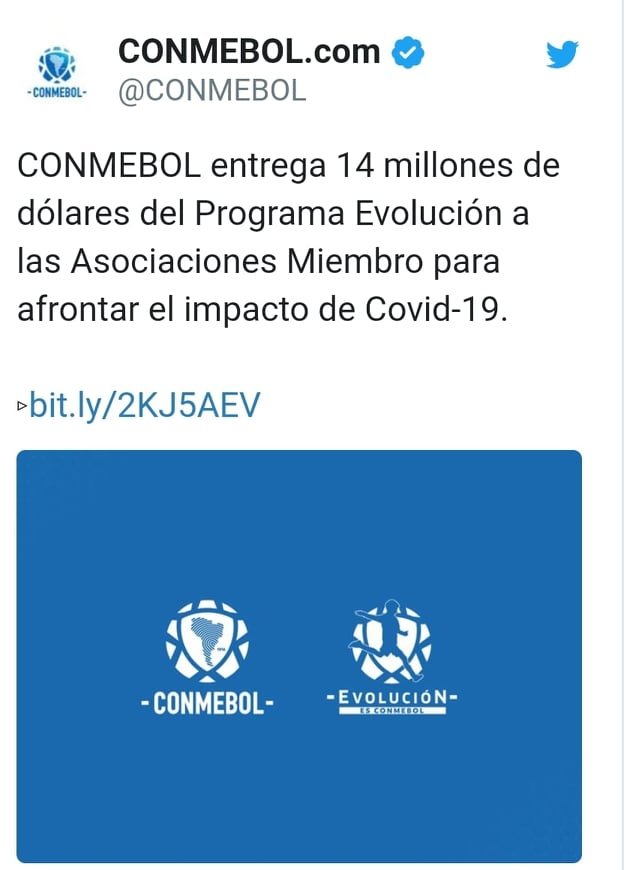
Task: Tap the Twitter bird icon
Action: click(563, 54)
